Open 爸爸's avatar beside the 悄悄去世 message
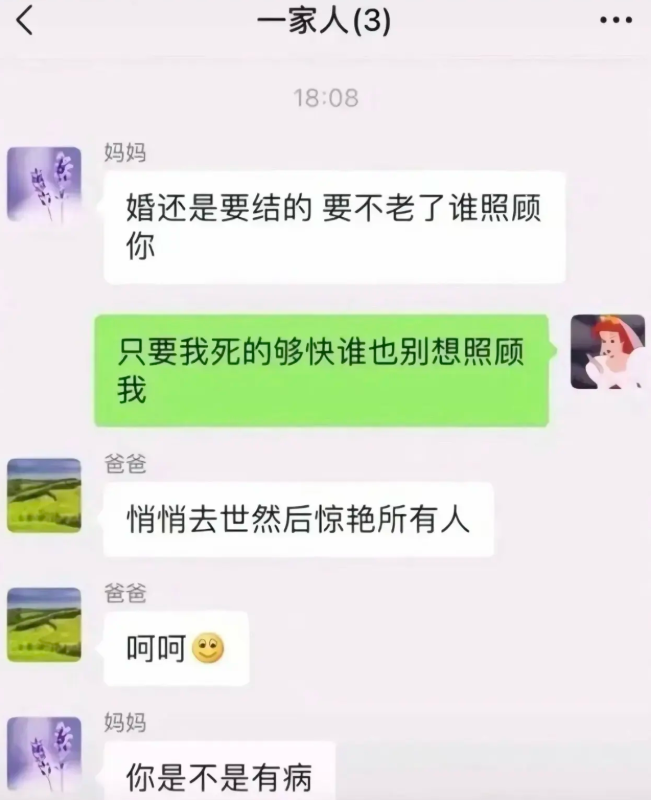Viewport: 651px width, 800px height. point(44,497)
